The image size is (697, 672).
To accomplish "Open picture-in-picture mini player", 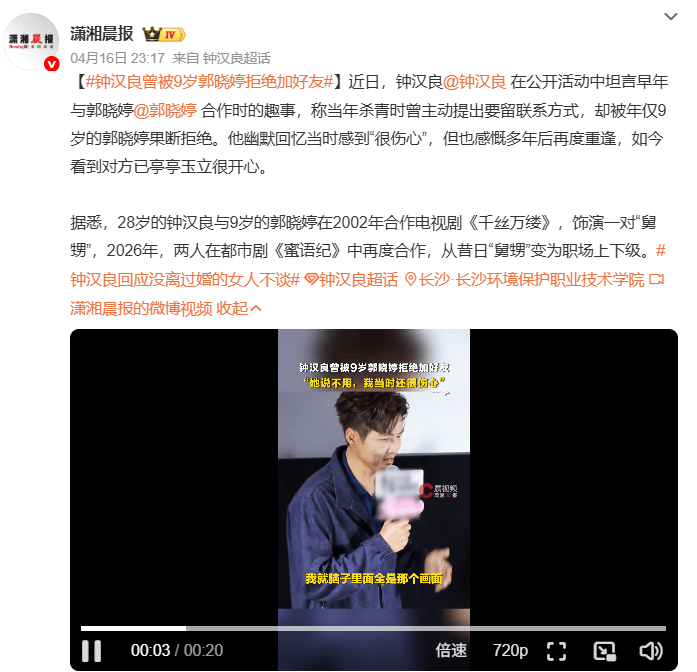I will pyautogui.click(x=604, y=650).
